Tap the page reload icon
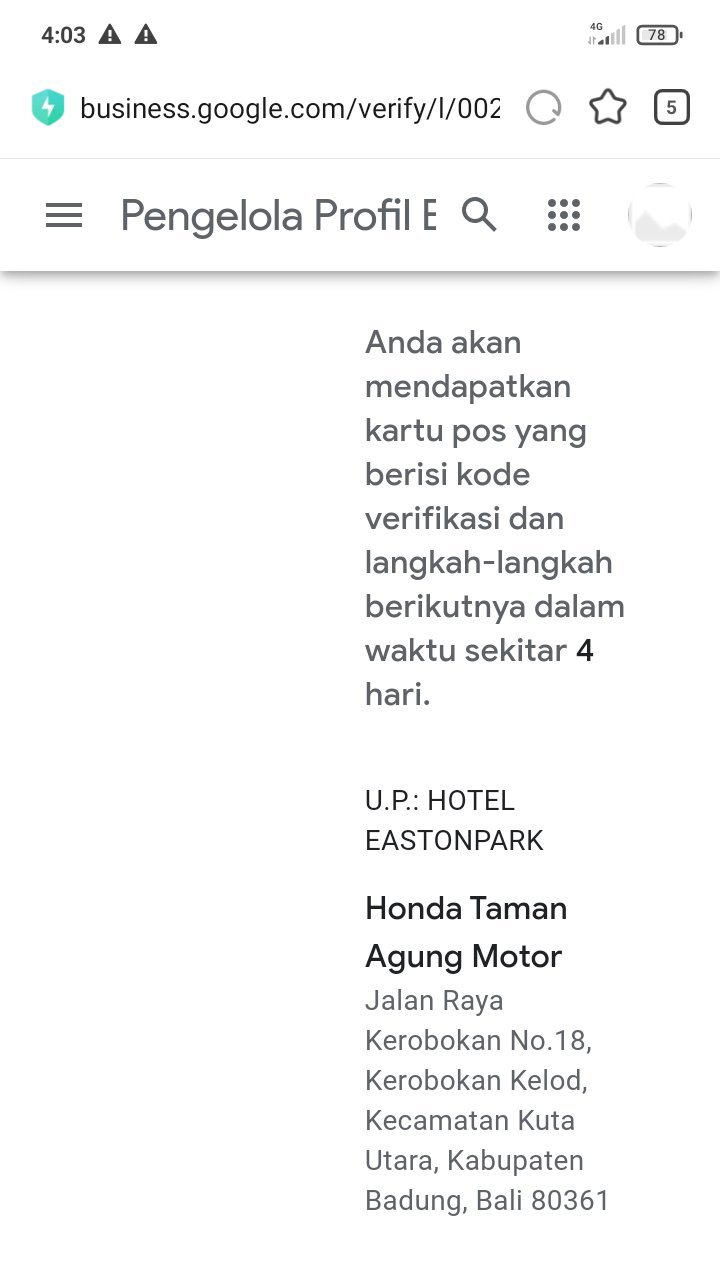The image size is (720, 1280). (543, 108)
